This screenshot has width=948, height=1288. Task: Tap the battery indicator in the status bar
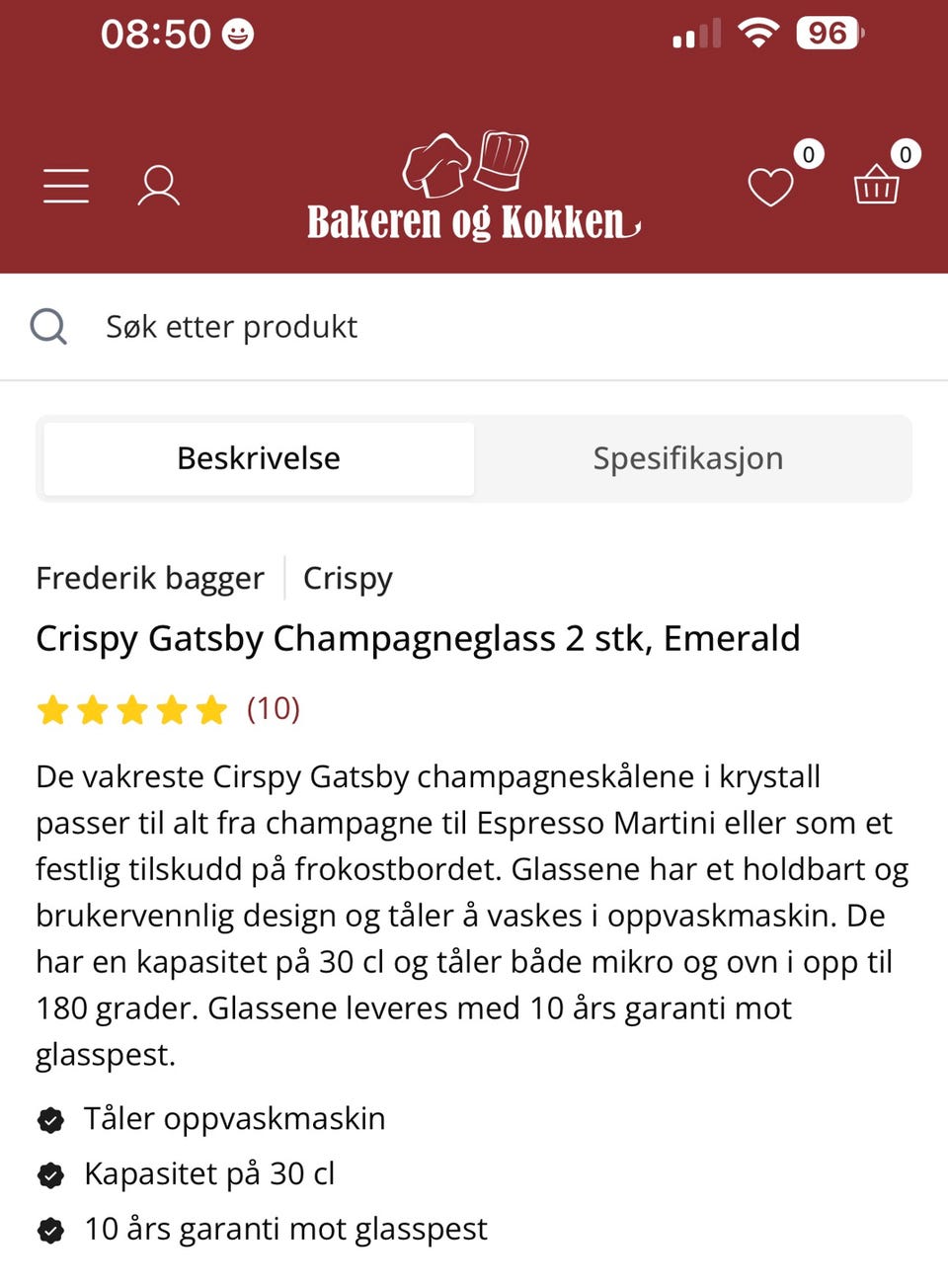[x=829, y=34]
